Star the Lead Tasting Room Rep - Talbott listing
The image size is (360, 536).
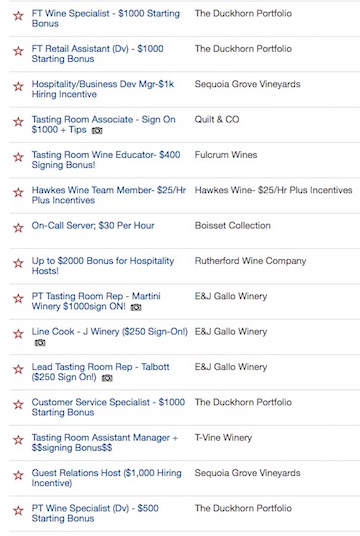[18, 369]
